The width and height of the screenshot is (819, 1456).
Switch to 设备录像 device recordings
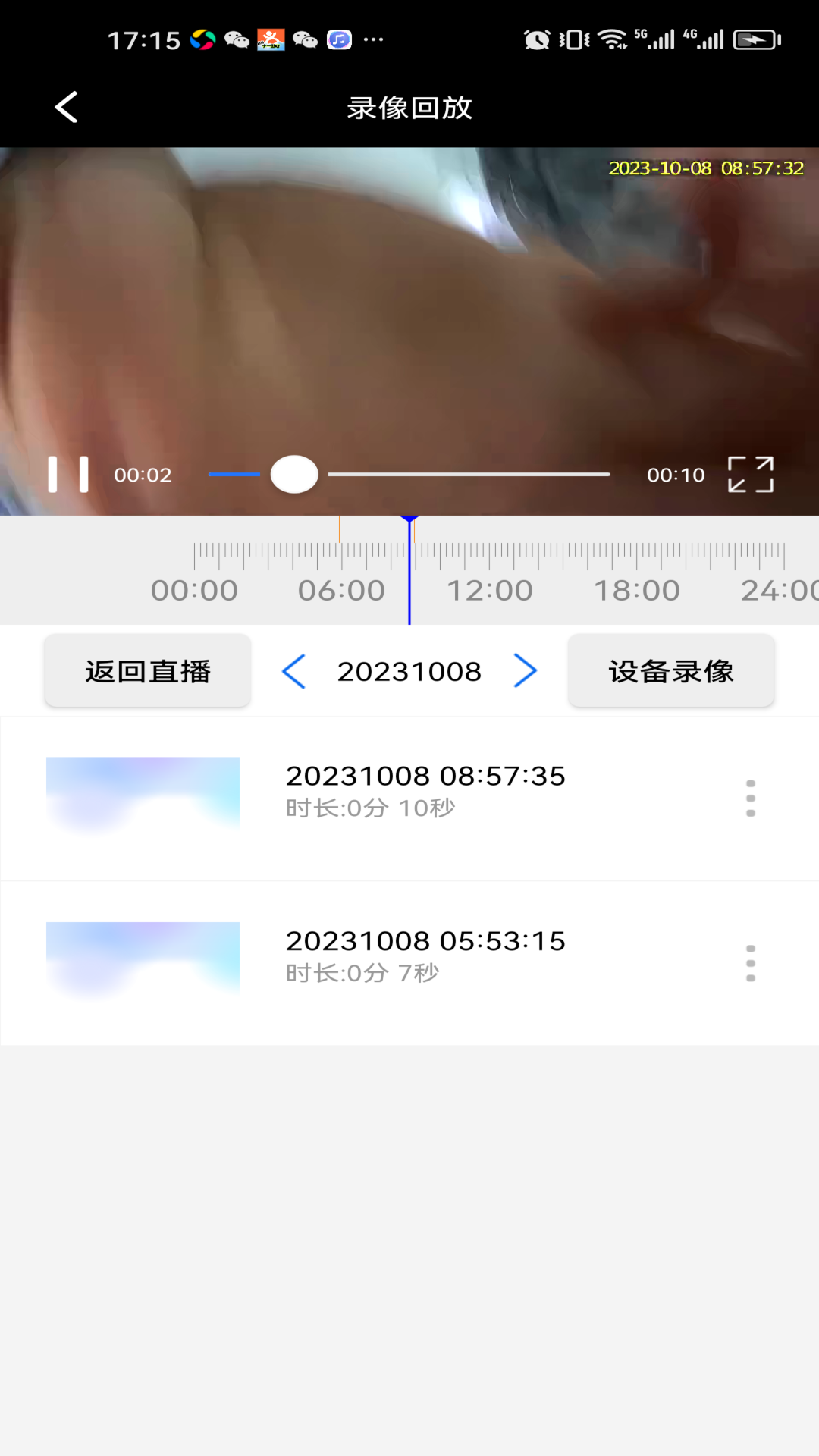click(x=671, y=670)
